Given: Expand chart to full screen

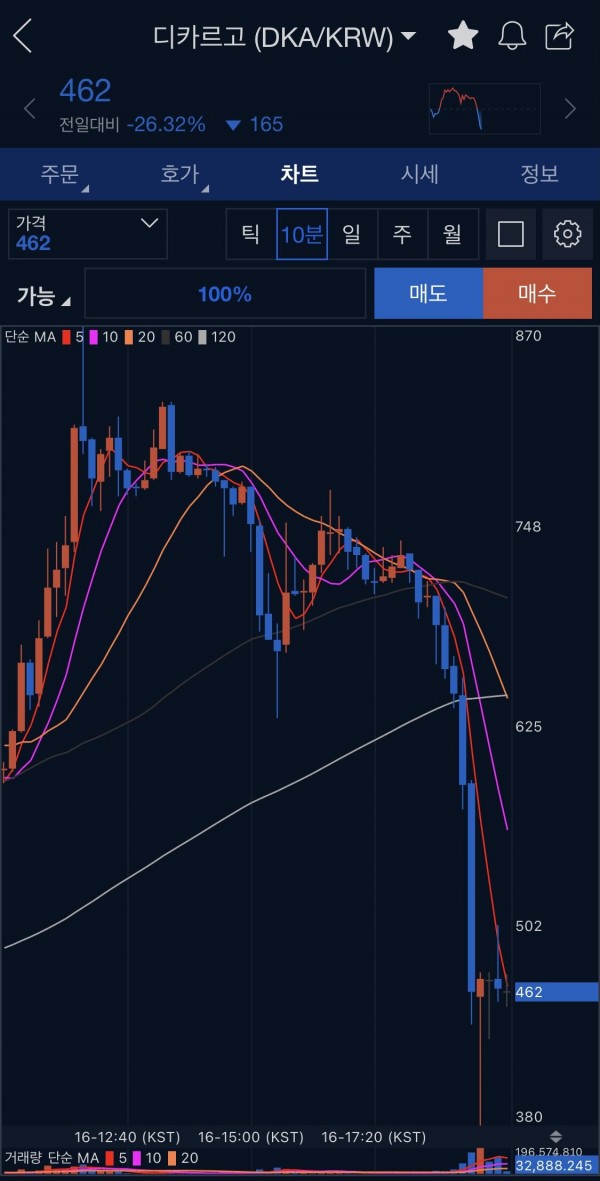Looking at the screenshot, I should pos(510,234).
